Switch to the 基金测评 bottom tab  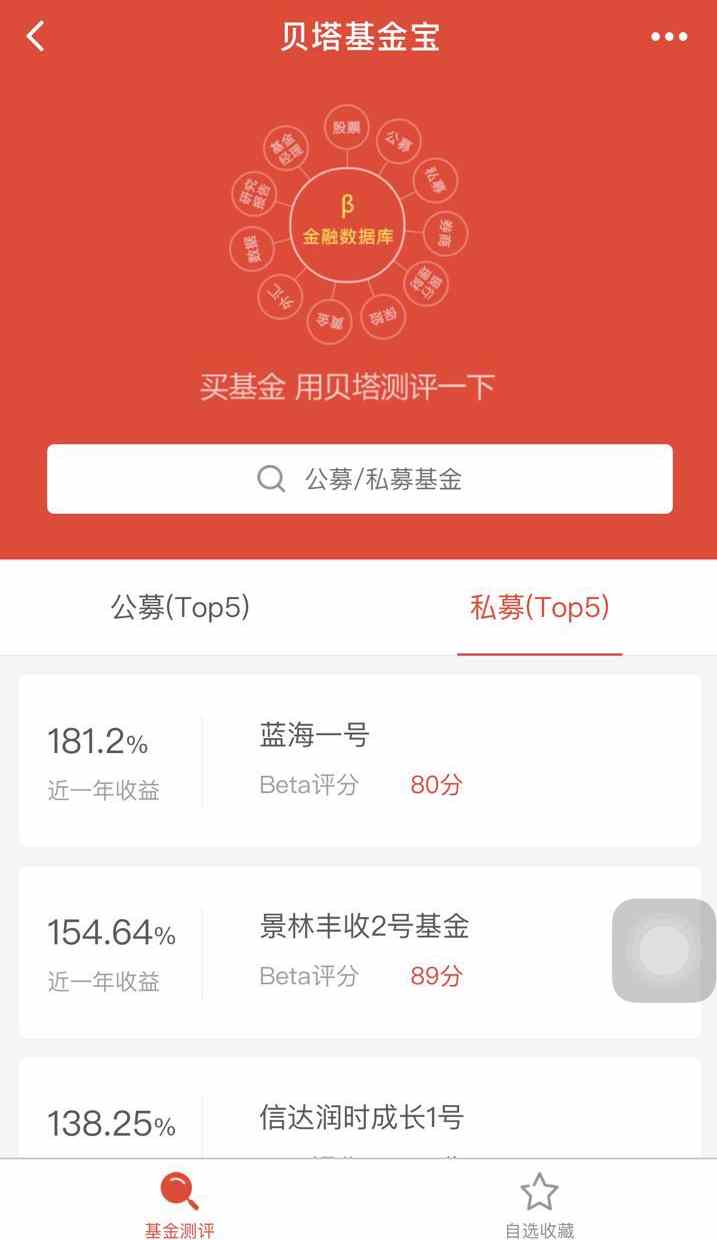(180, 1205)
